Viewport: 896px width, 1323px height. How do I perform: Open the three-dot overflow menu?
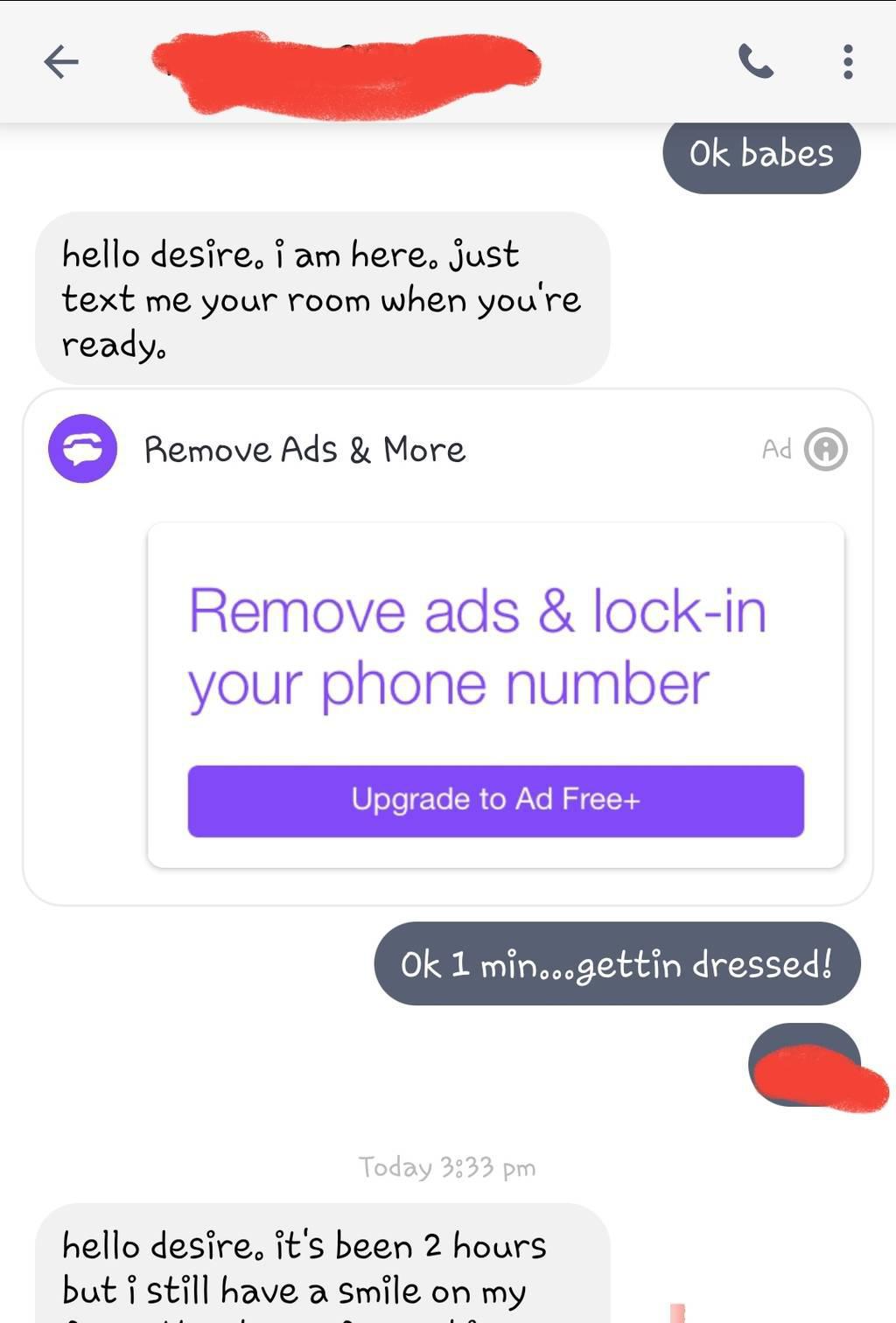[847, 62]
